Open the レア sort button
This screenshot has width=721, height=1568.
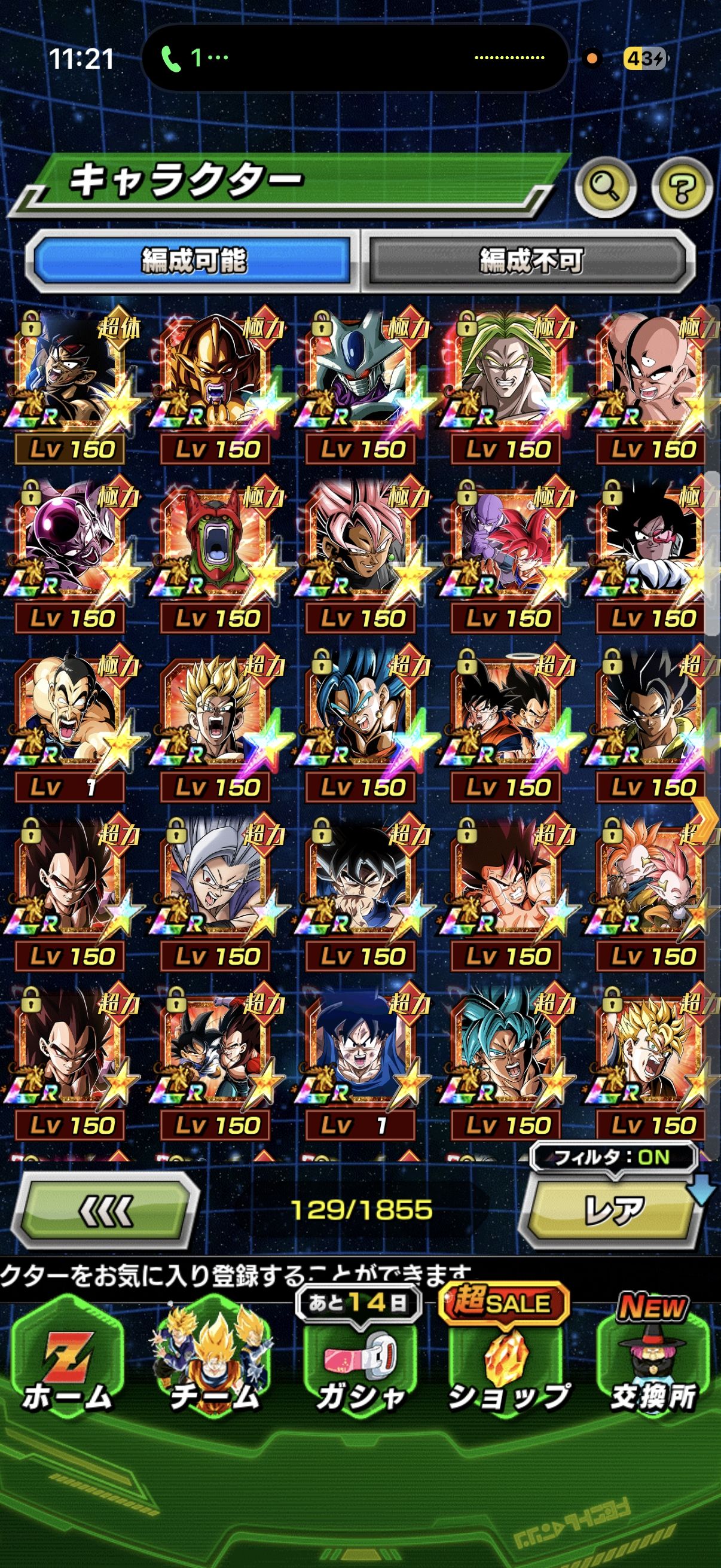pos(613,1209)
